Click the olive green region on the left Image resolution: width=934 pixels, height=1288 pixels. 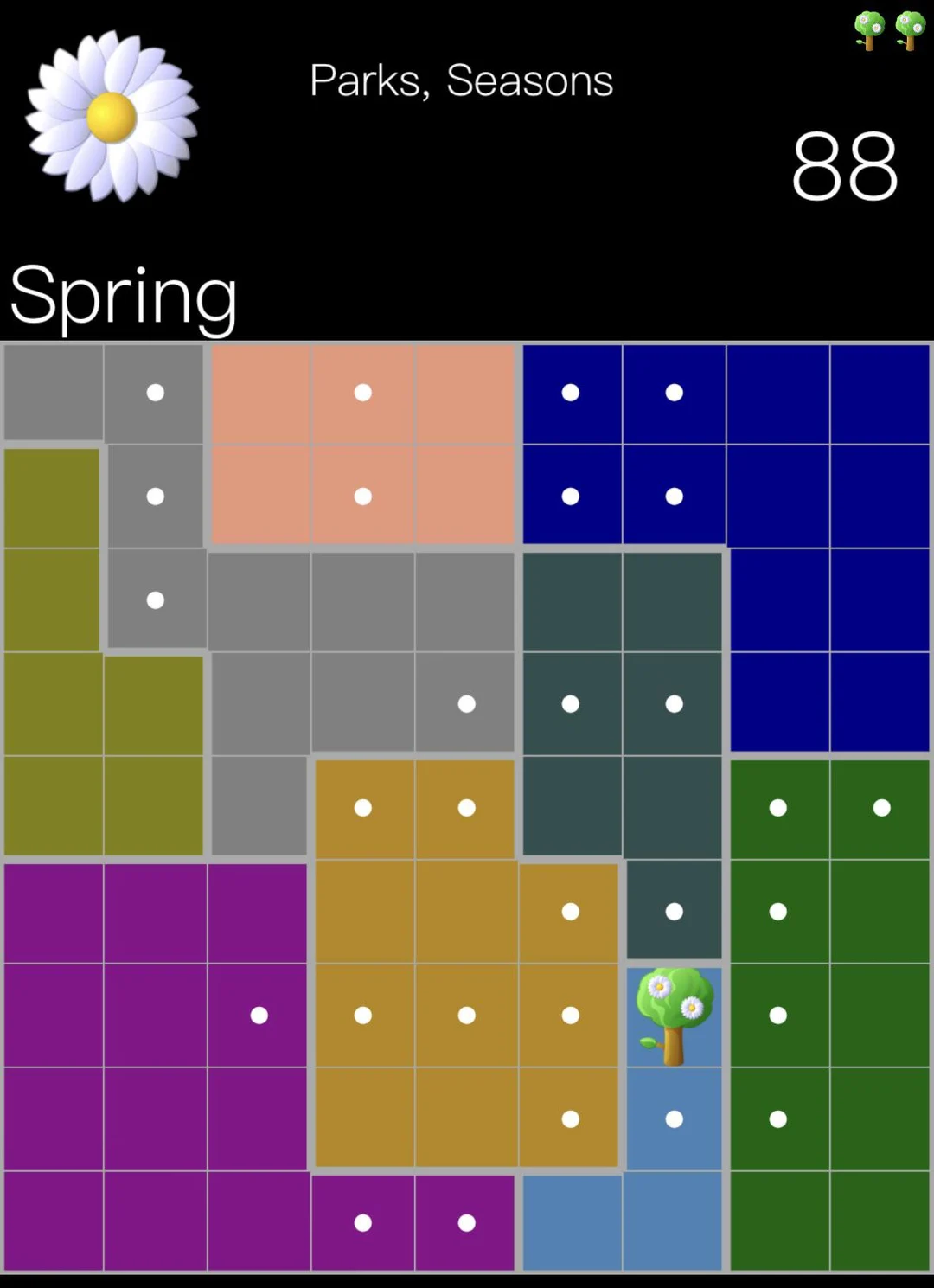tap(52, 600)
